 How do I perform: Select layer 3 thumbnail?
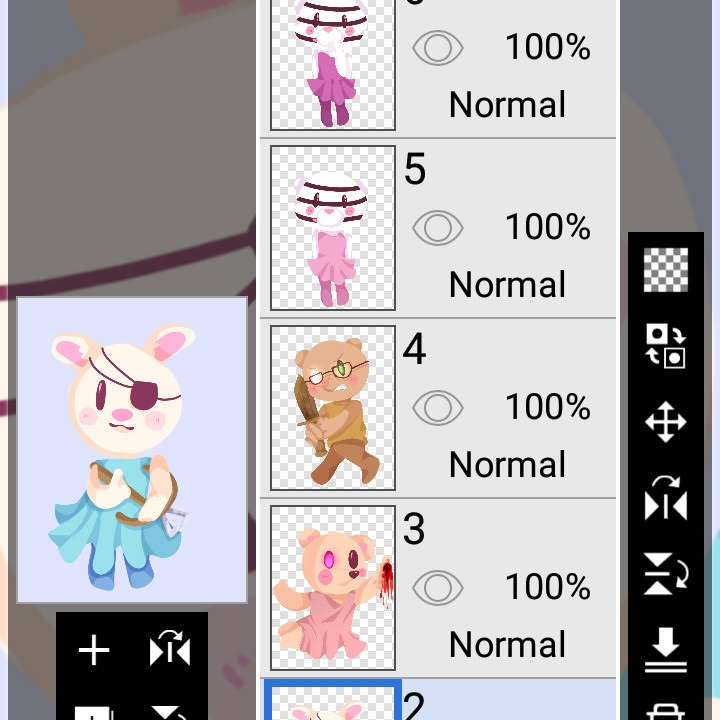coord(333,588)
